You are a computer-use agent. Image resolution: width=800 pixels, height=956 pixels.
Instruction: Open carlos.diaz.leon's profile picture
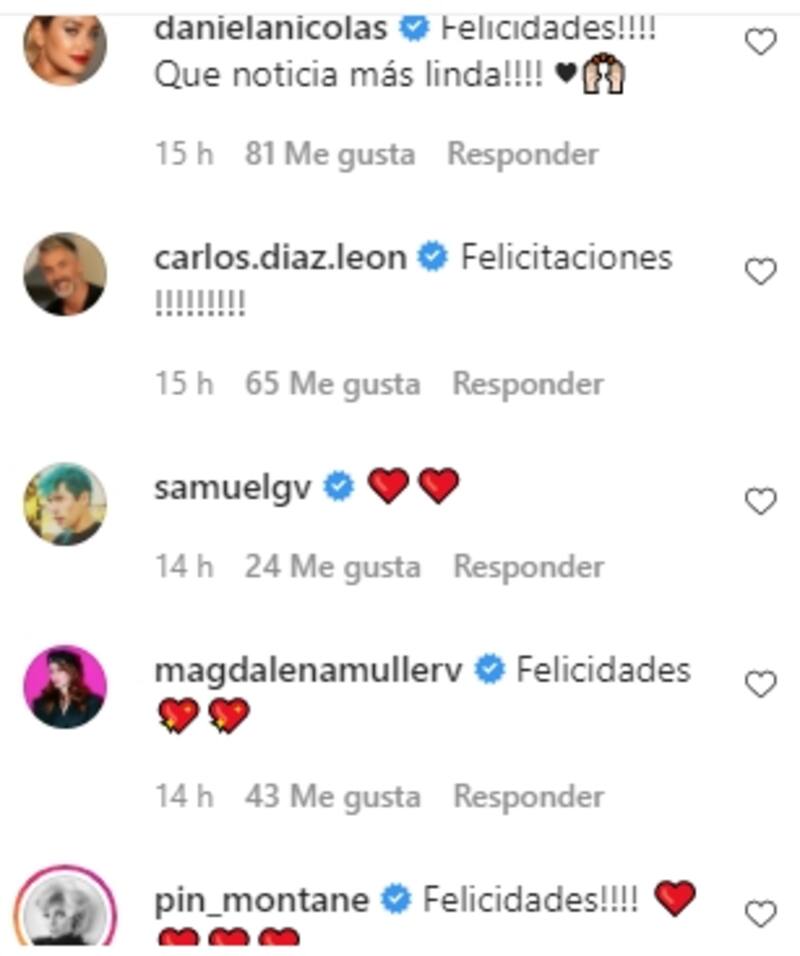tap(65, 274)
